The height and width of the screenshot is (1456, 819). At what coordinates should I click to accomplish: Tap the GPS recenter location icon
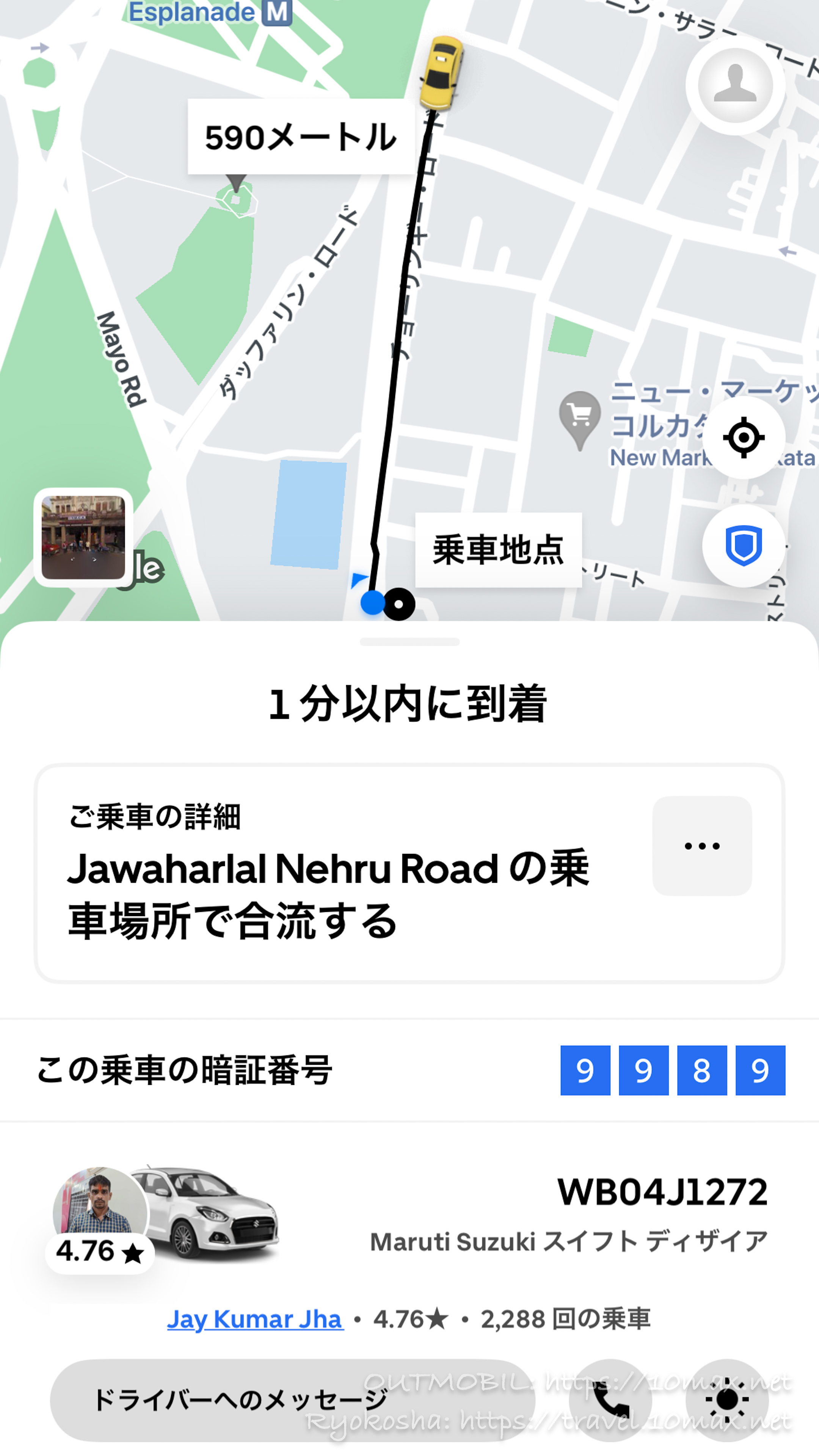[x=743, y=438]
